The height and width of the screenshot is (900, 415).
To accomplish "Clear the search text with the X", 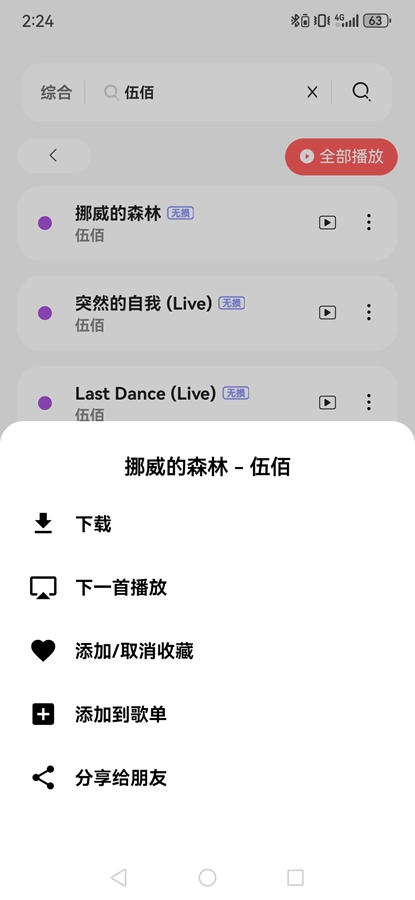I will pos(312,92).
